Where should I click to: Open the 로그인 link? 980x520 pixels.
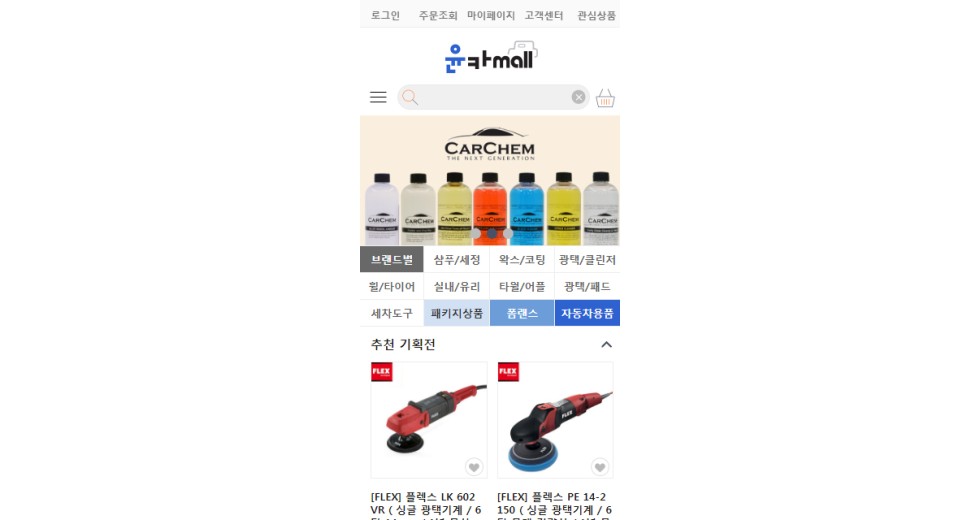(385, 15)
